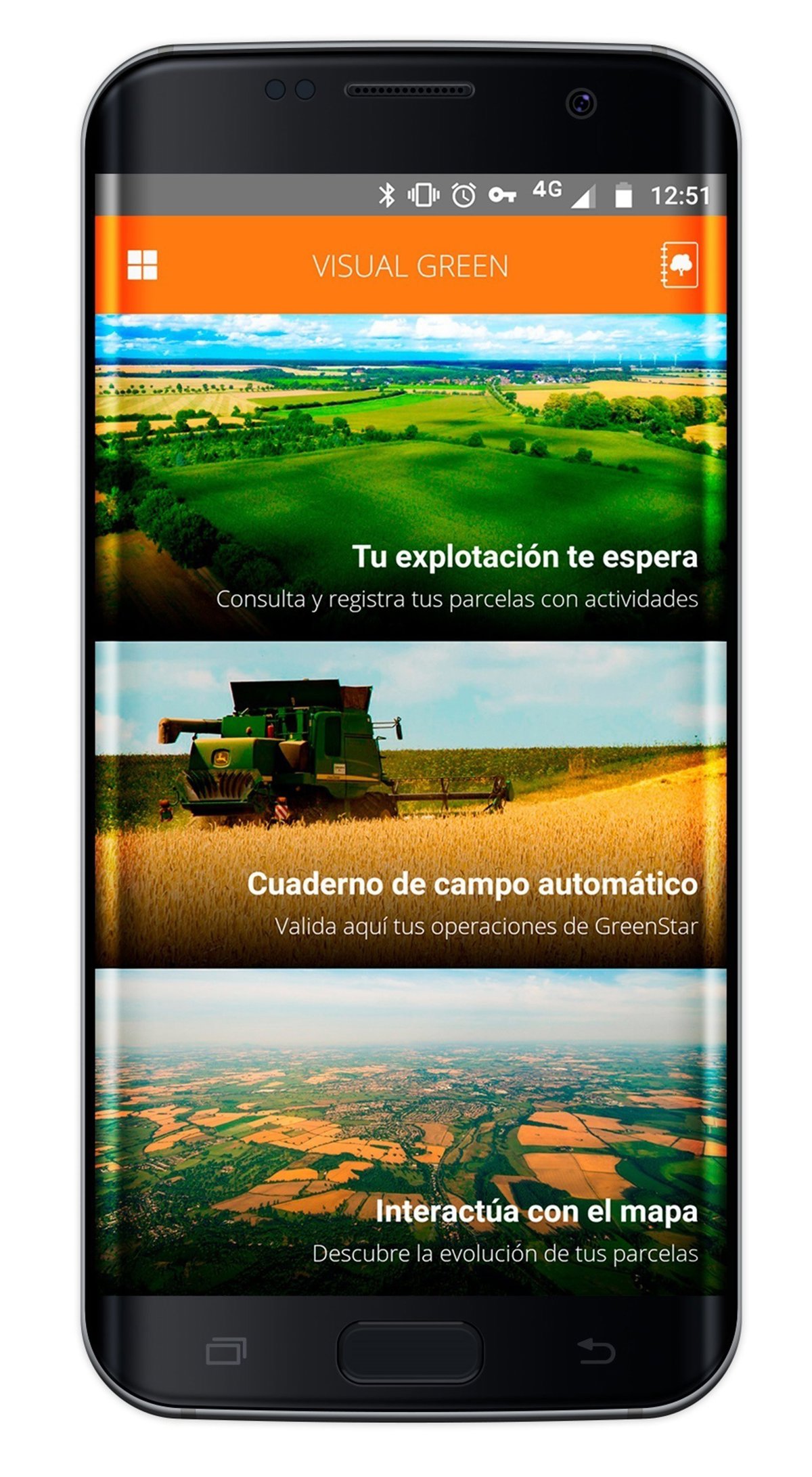Open the Interactúa con el mapa card

411,1132
